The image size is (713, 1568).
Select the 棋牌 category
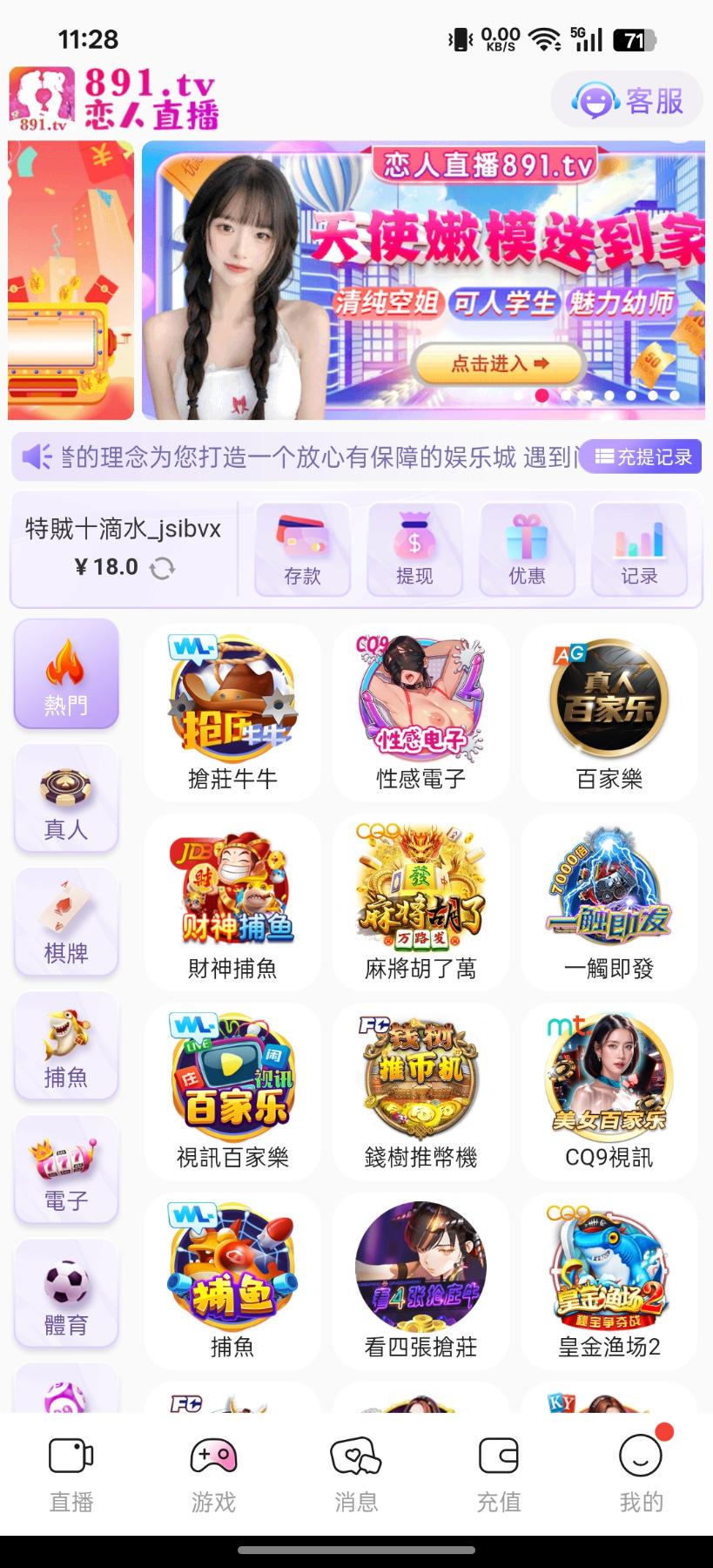(66, 922)
